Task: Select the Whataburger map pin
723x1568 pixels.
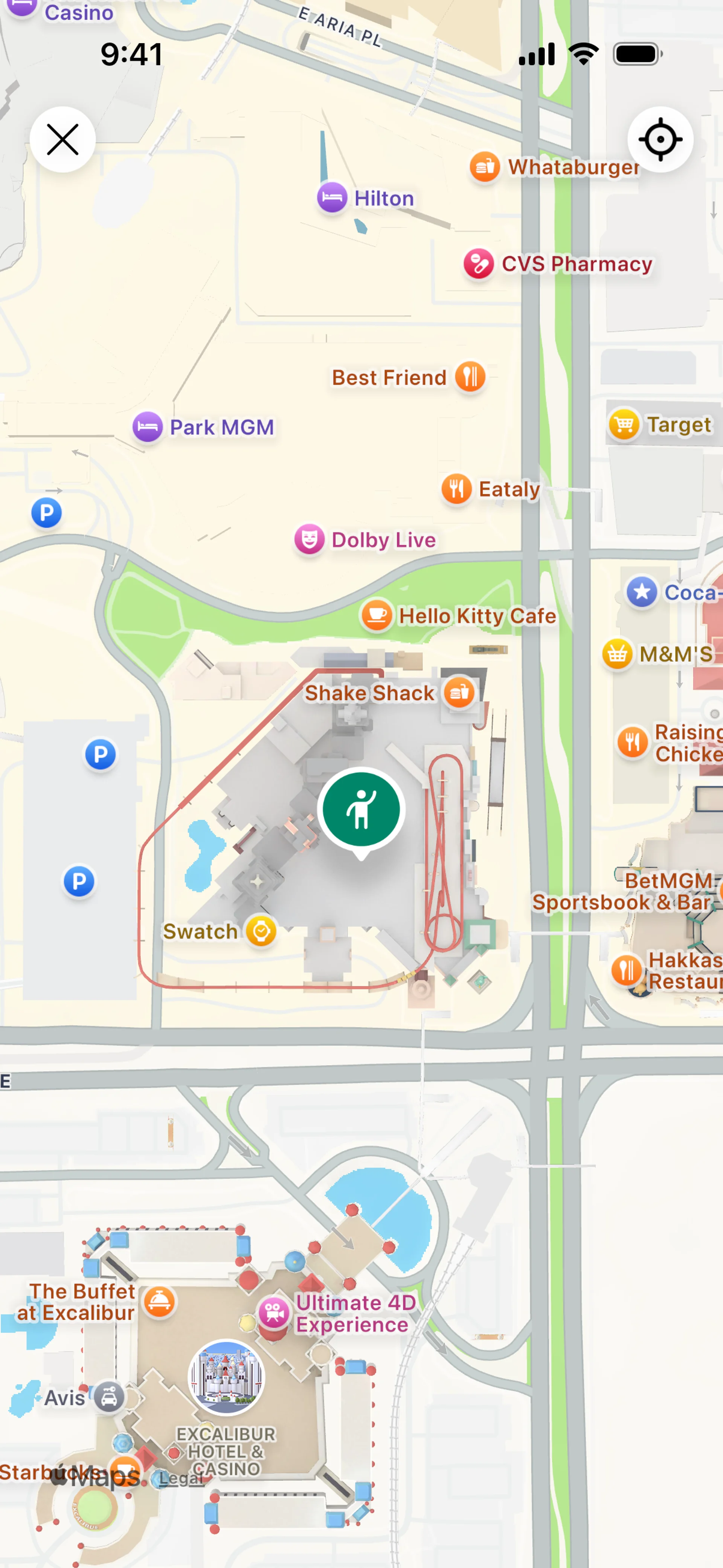Action: pos(485,166)
